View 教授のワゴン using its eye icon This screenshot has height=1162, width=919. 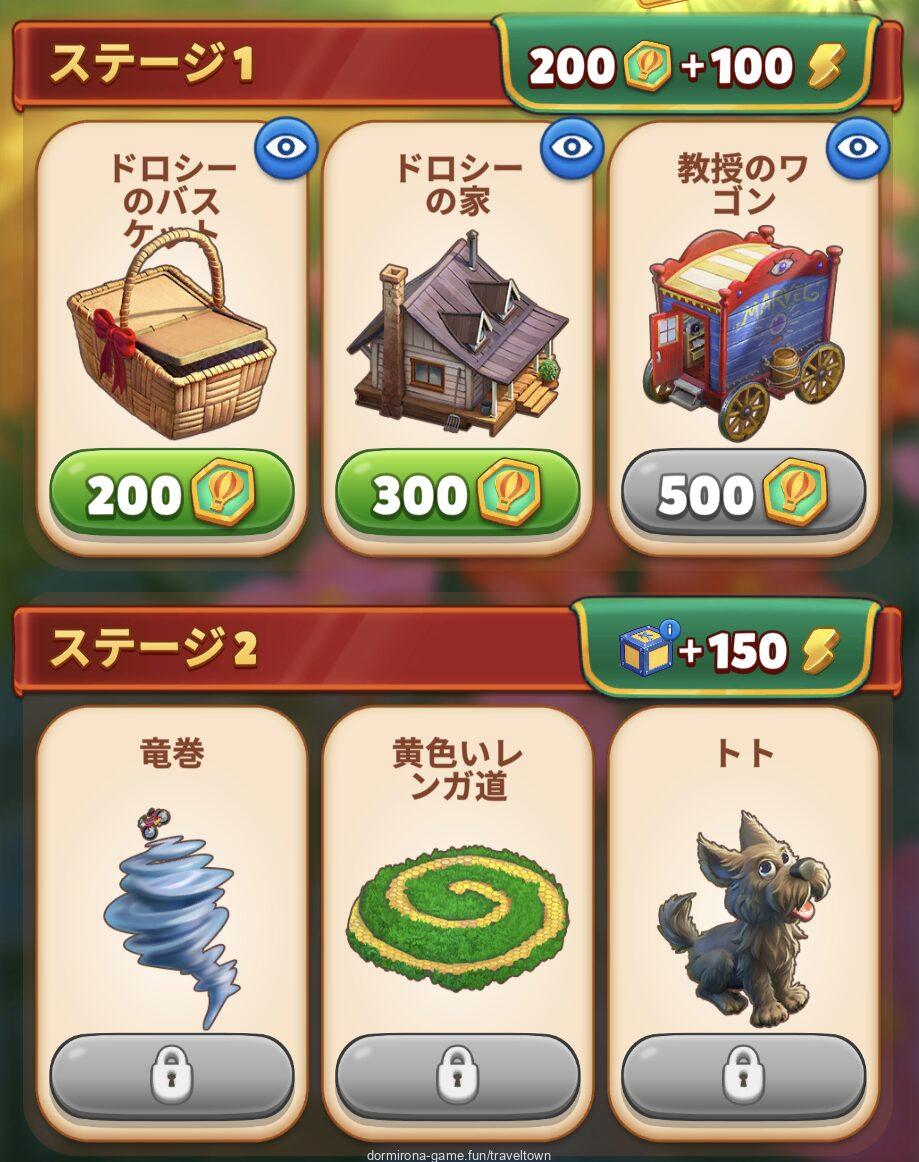(857, 147)
